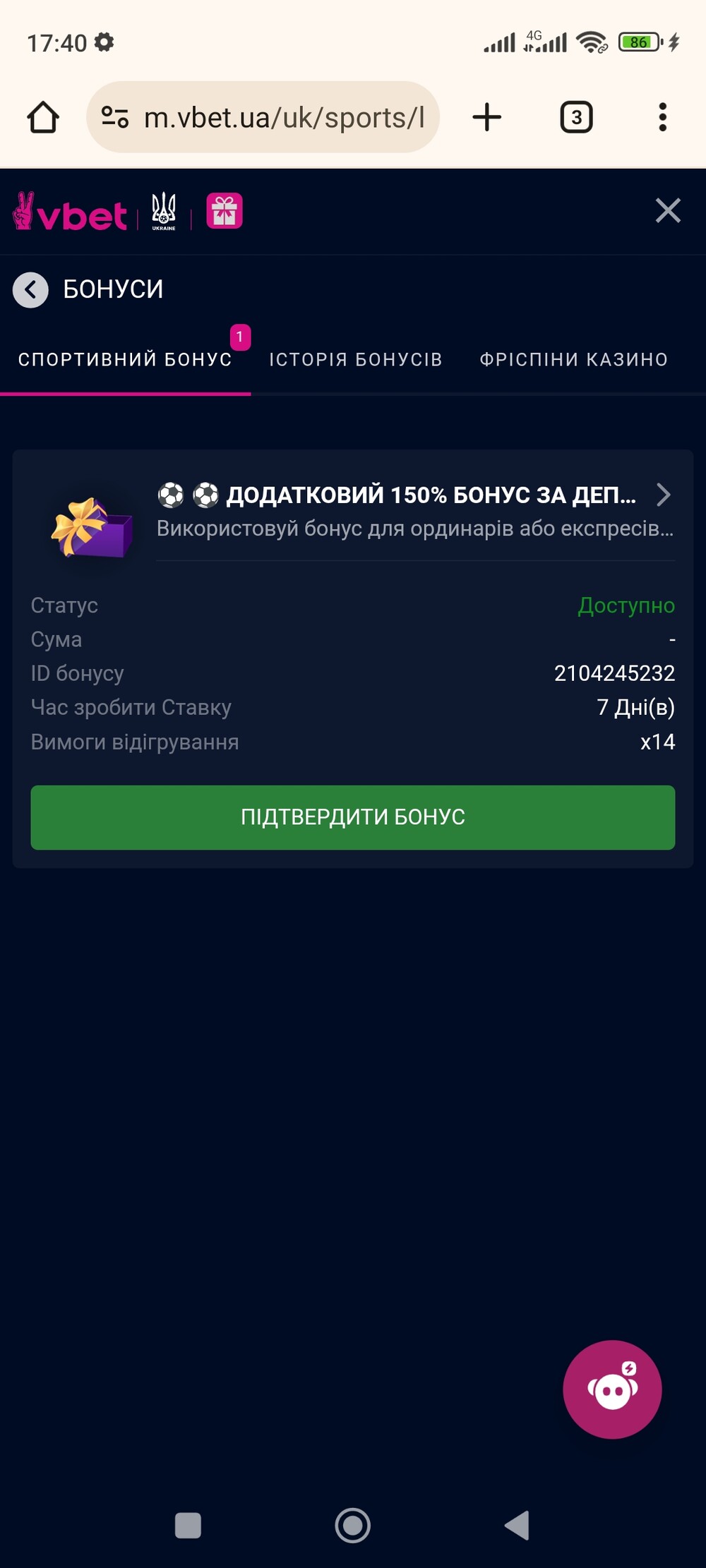Switch to Фріспіни казино tab
Screen dimensions: 706x1568
coord(573,359)
